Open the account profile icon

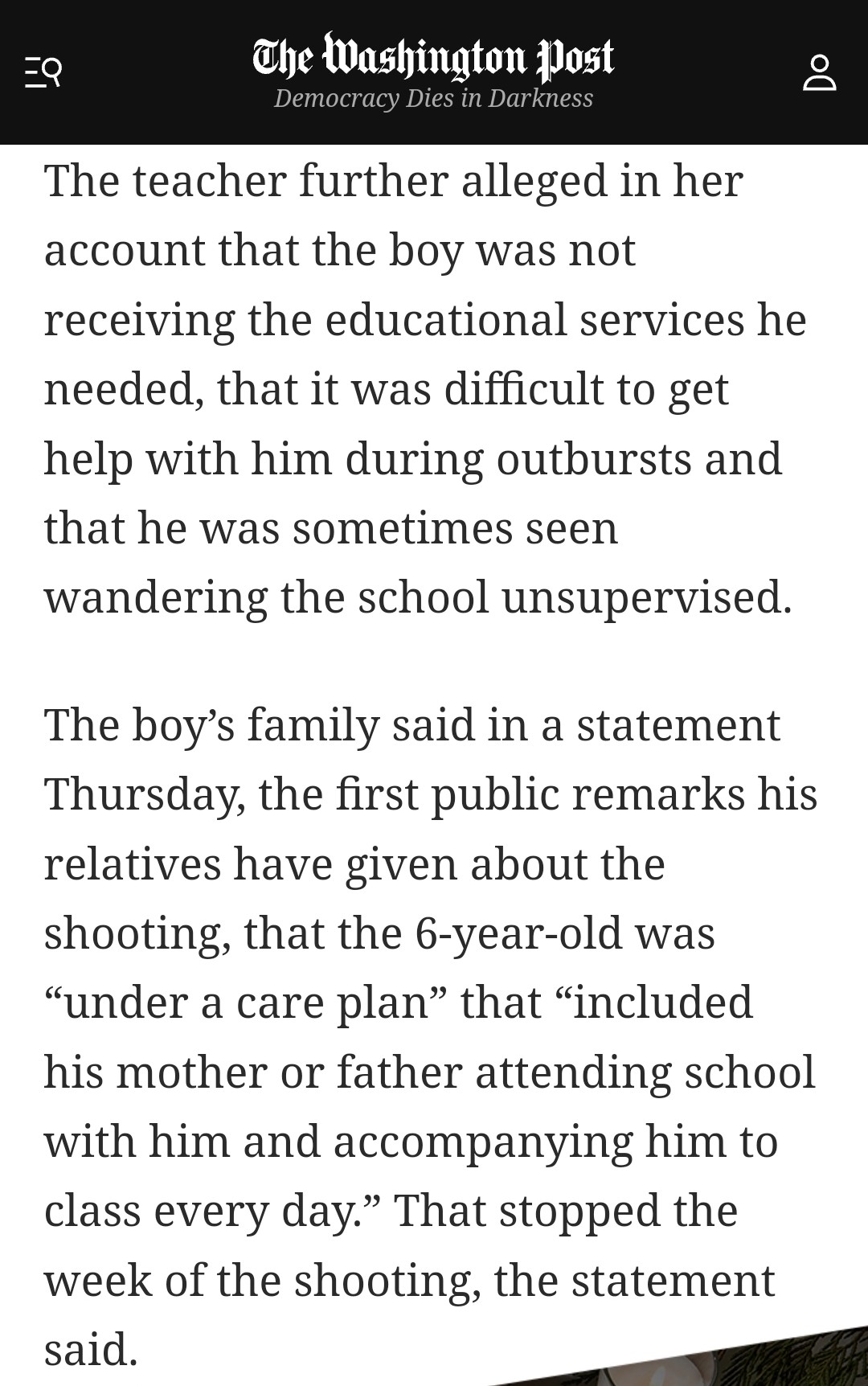[x=819, y=72]
